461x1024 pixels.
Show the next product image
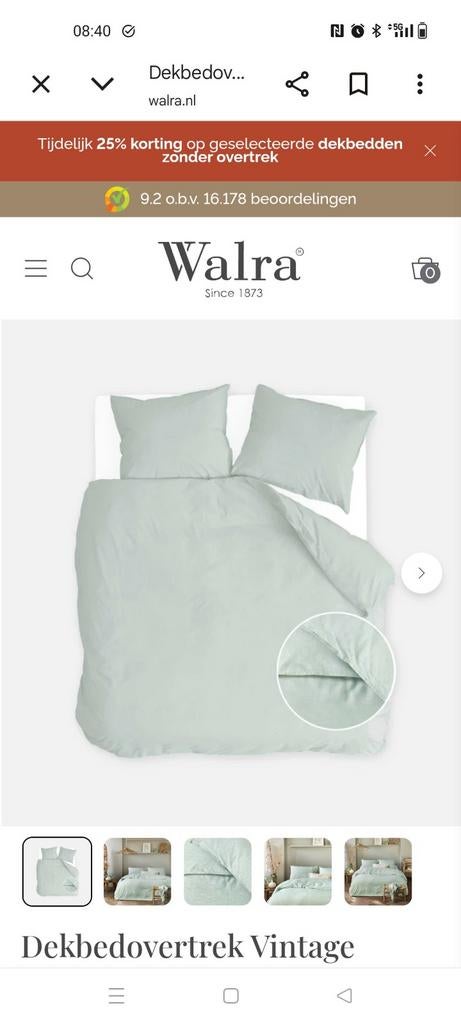pos(421,573)
